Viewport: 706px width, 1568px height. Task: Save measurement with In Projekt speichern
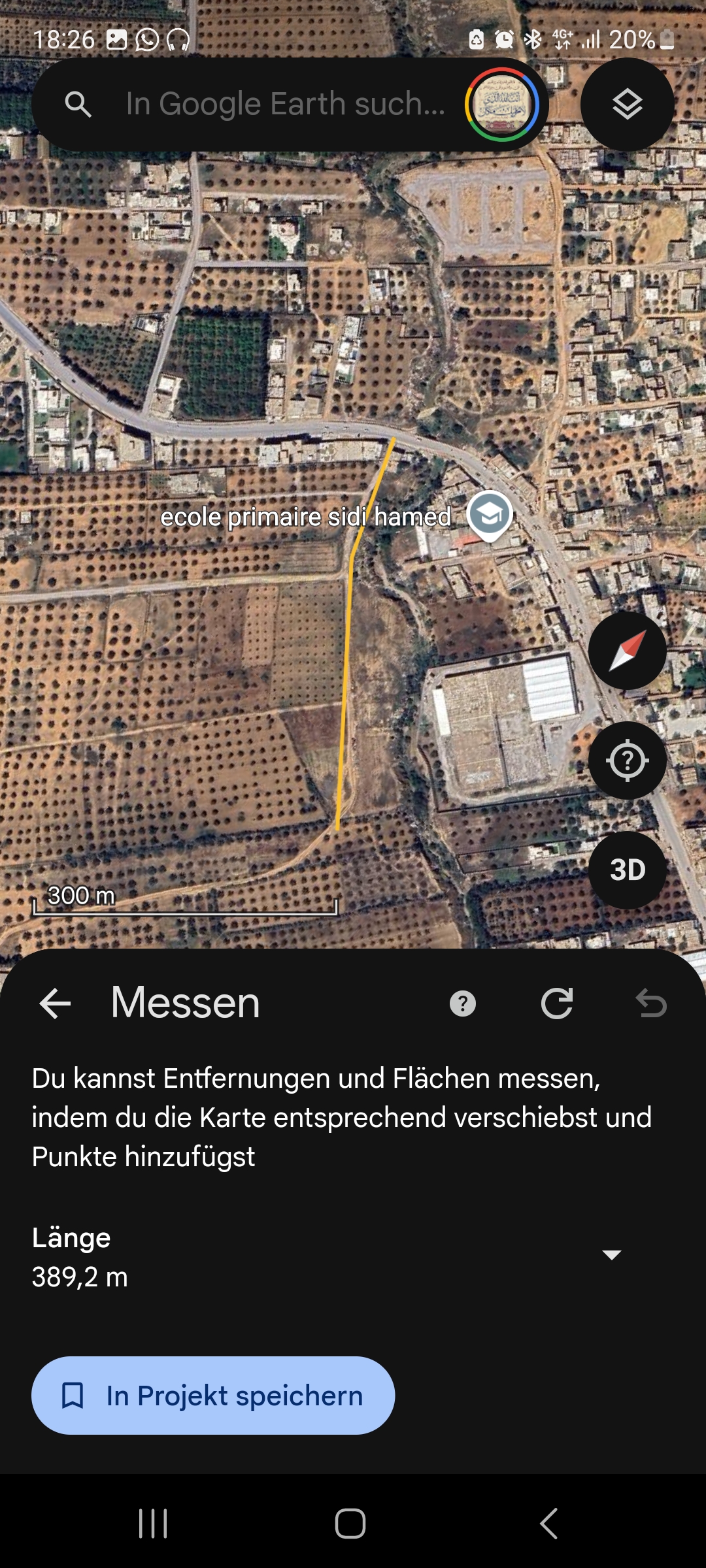(213, 1396)
